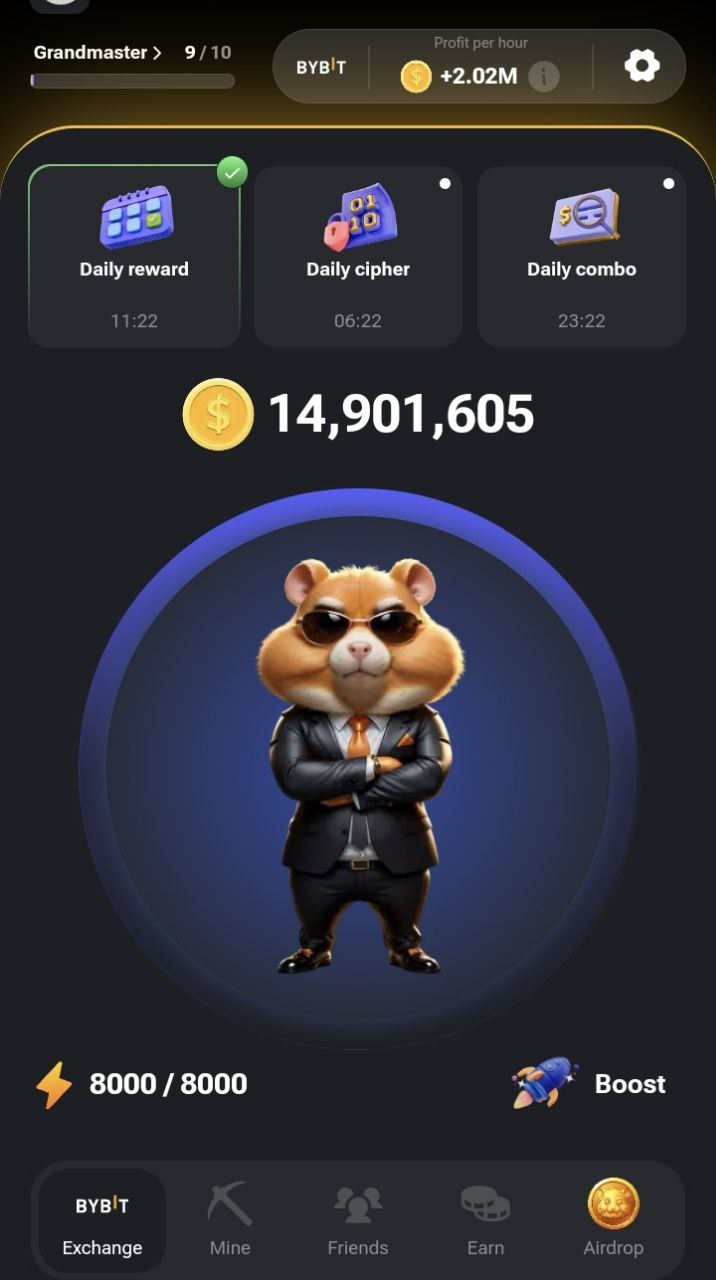Select the Exchange tab
This screenshot has width=716, height=1280.
click(x=102, y=1218)
